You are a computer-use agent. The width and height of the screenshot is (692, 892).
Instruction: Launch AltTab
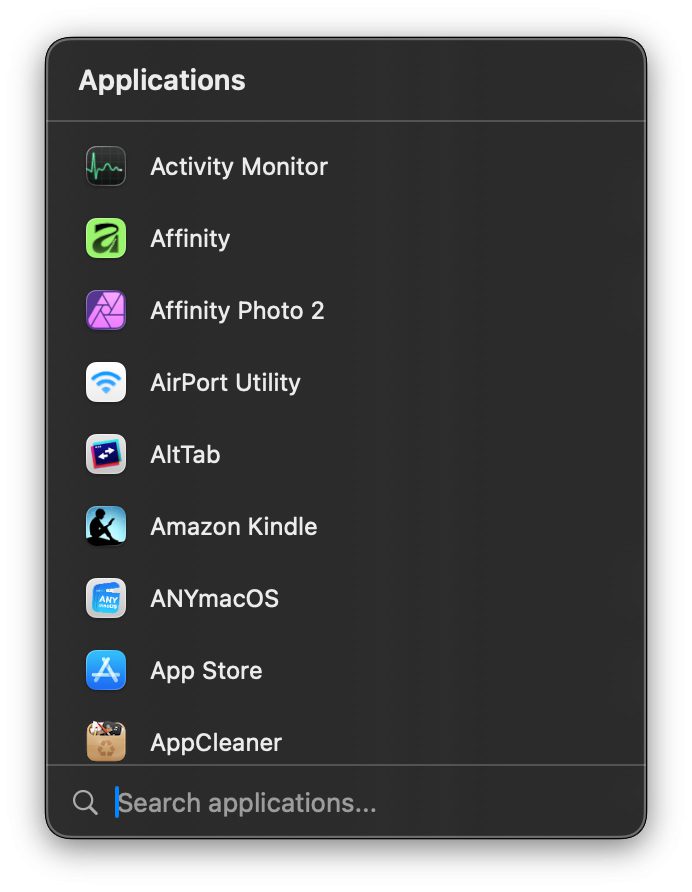(x=345, y=455)
